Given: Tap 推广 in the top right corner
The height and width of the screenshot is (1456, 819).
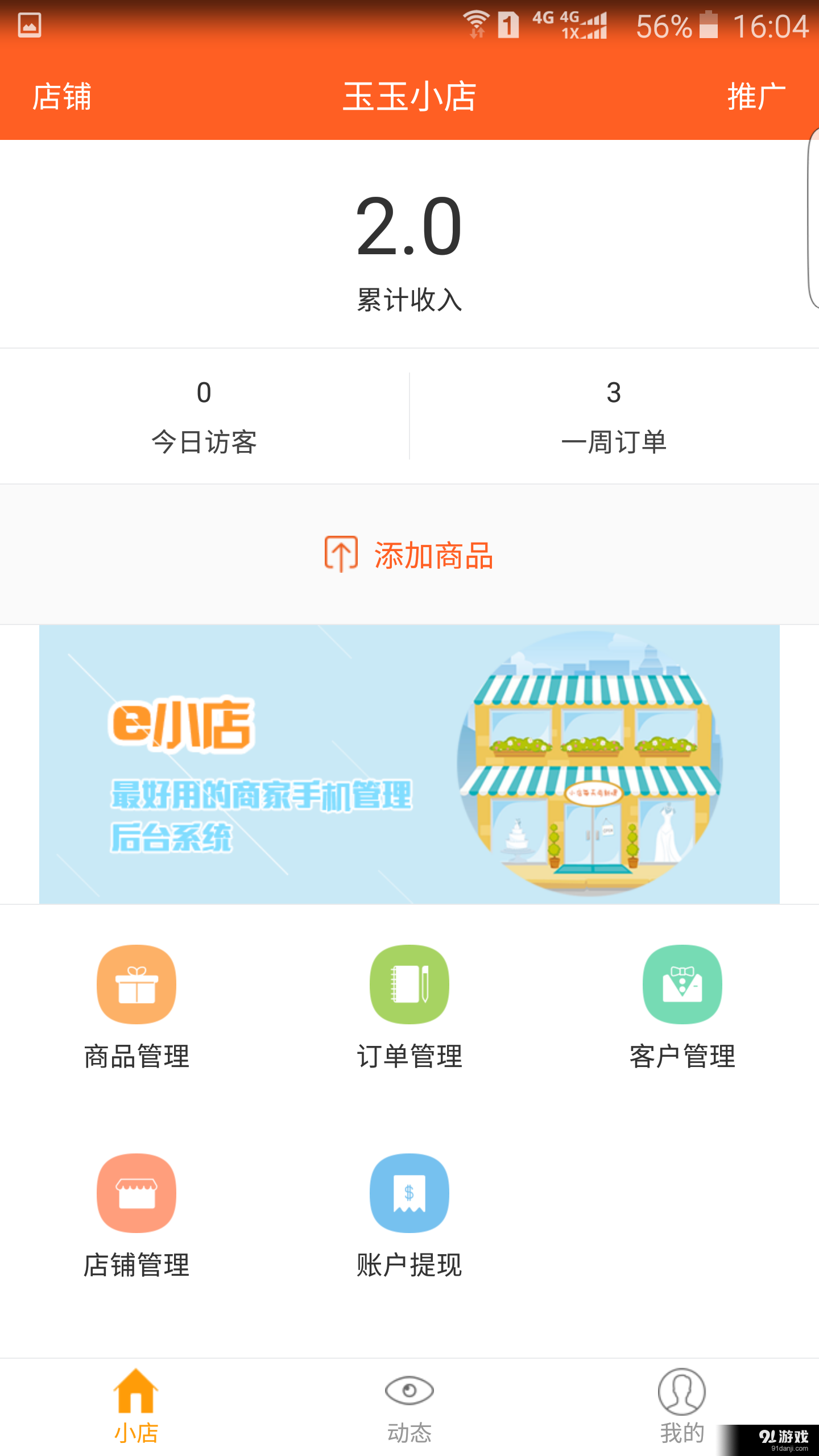Looking at the screenshot, I should click(756, 97).
